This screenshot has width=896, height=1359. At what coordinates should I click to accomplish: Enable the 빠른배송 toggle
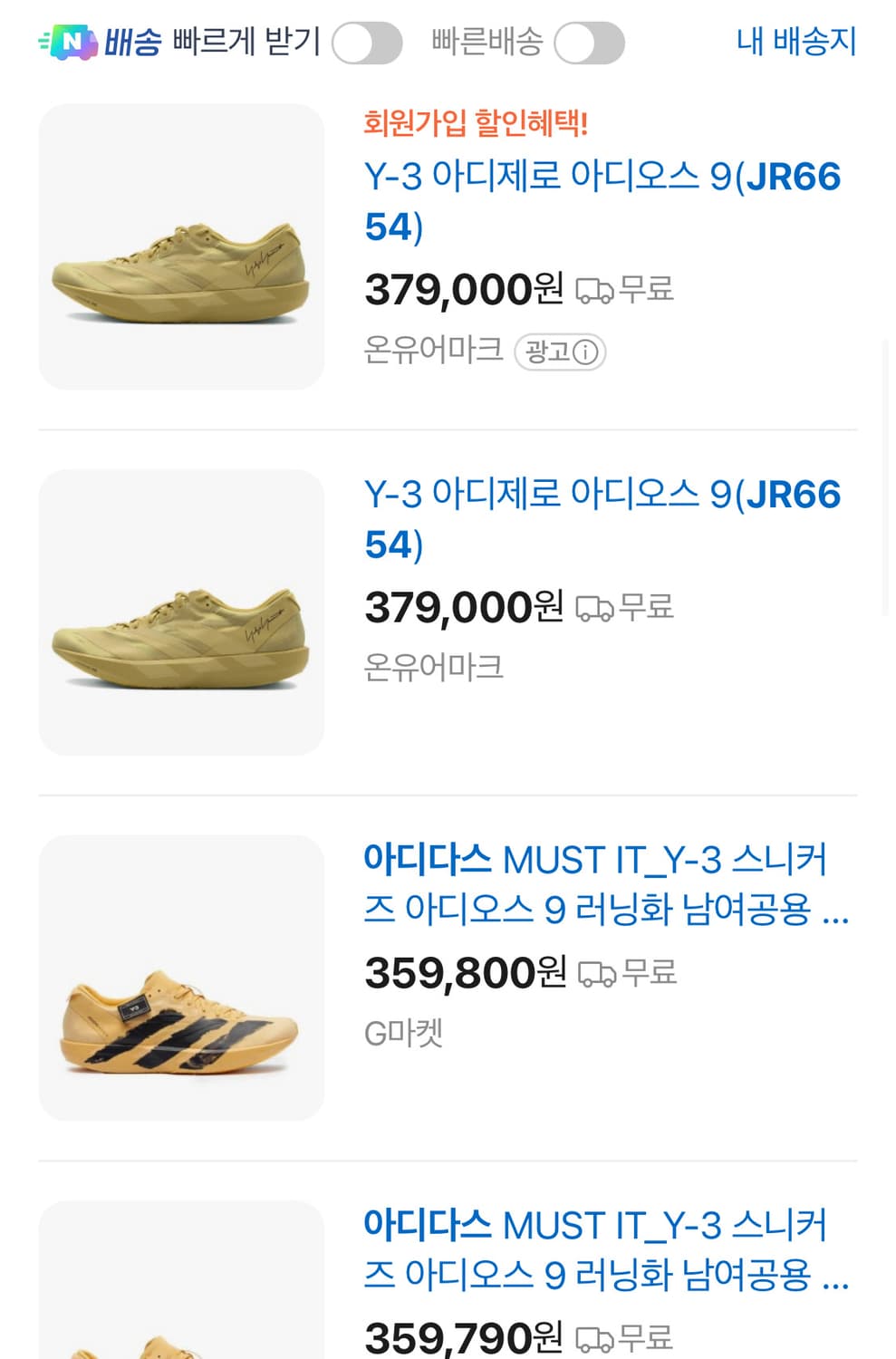[590, 42]
